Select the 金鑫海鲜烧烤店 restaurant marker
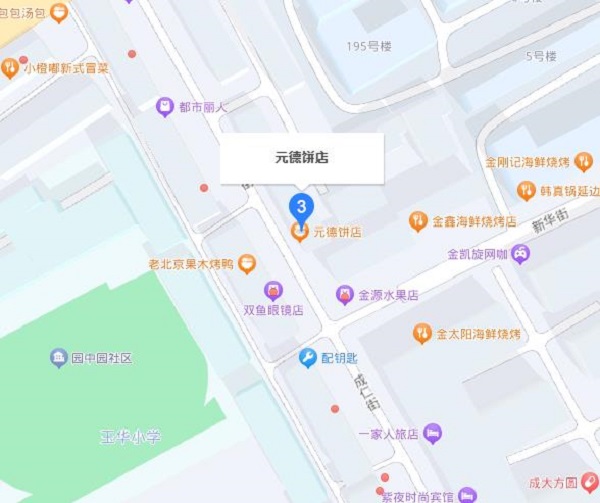The width and height of the screenshot is (600, 503). 419,221
